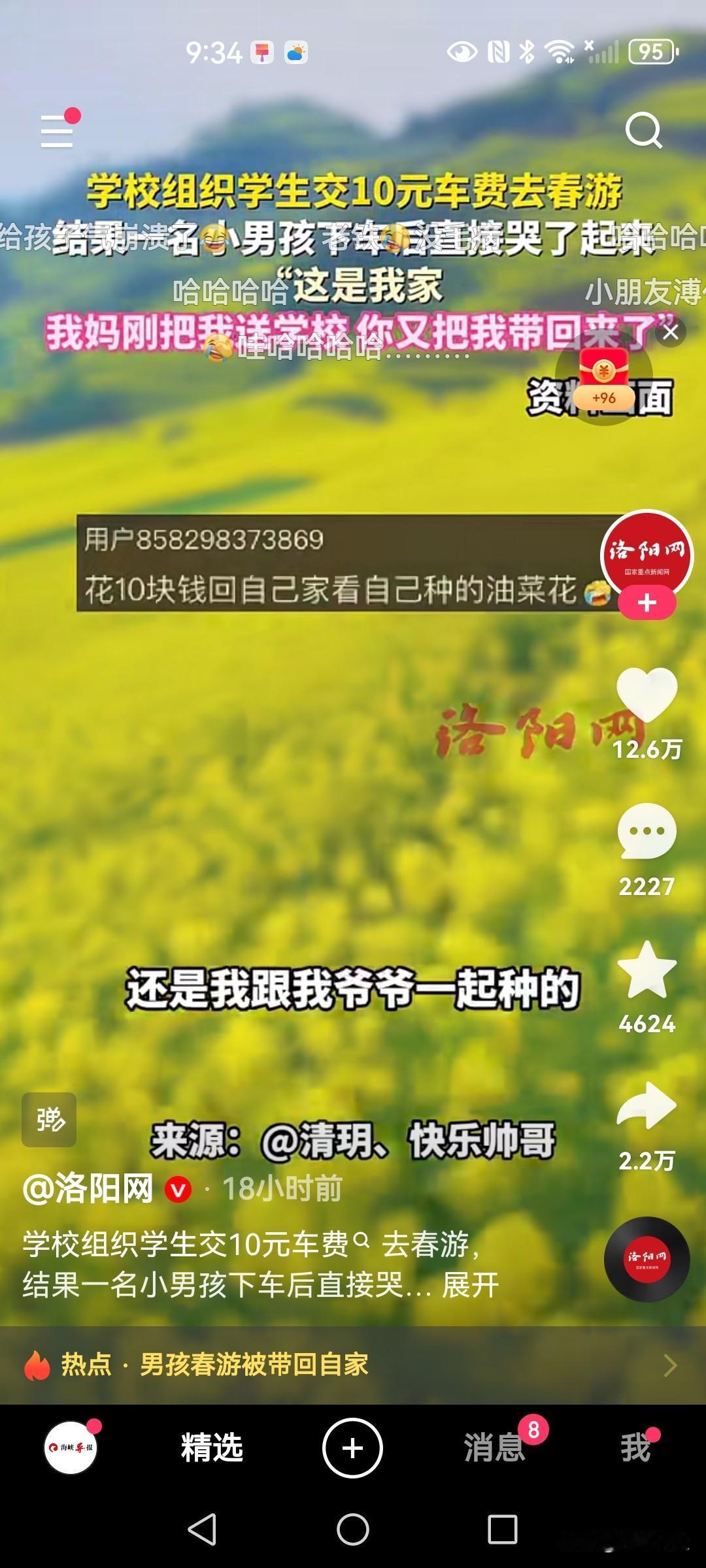
Task: Open the sidebar hamburger menu
Action: coord(58,132)
